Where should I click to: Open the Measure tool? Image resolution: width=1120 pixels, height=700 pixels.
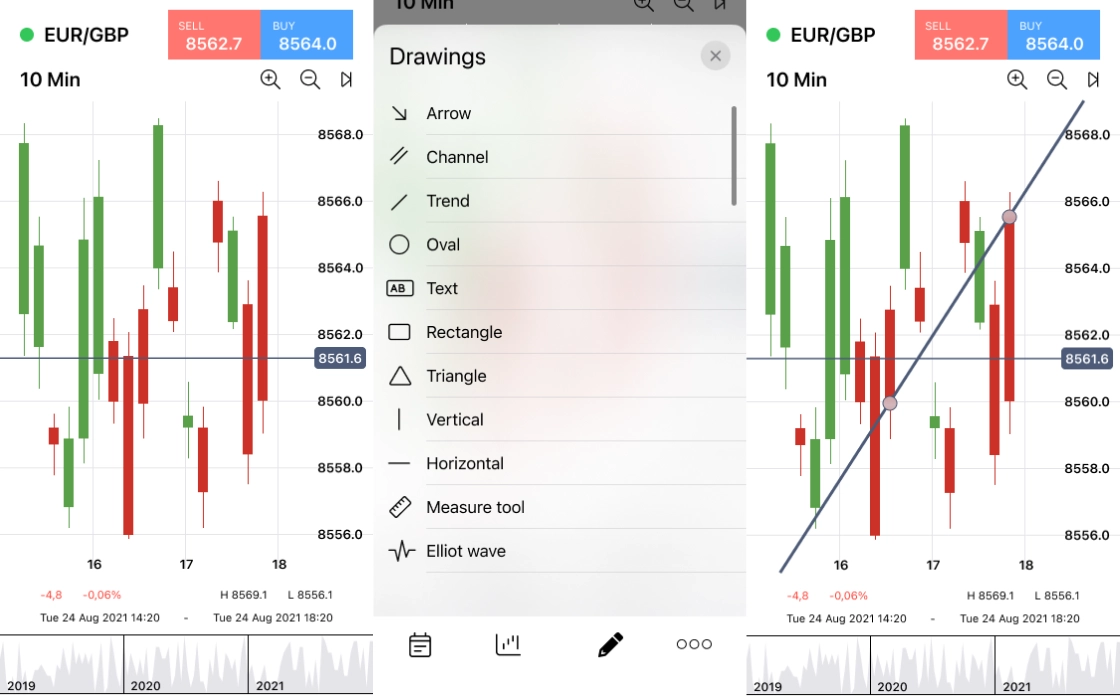474,507
